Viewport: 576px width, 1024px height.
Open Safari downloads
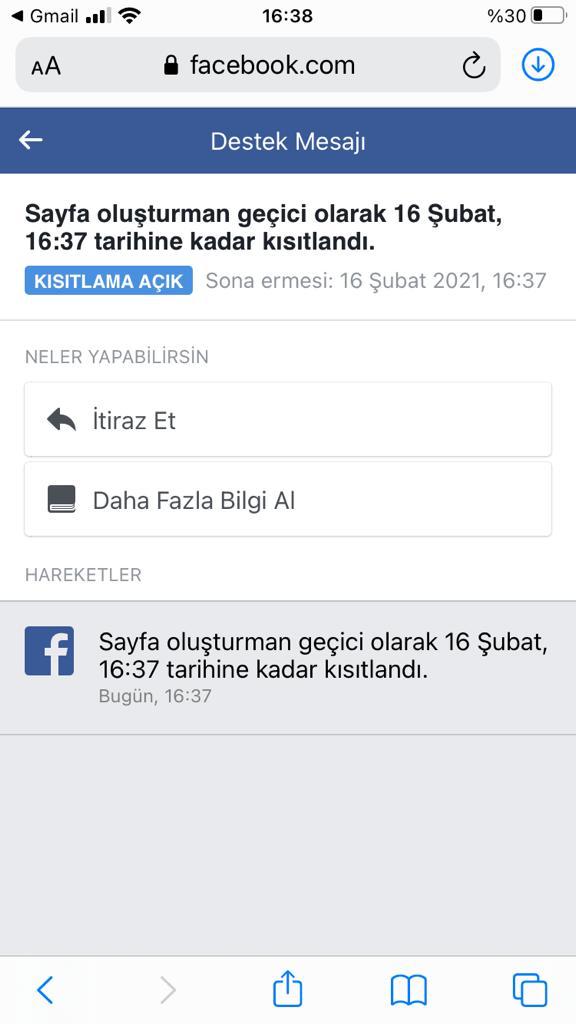(x=538, y=65)
